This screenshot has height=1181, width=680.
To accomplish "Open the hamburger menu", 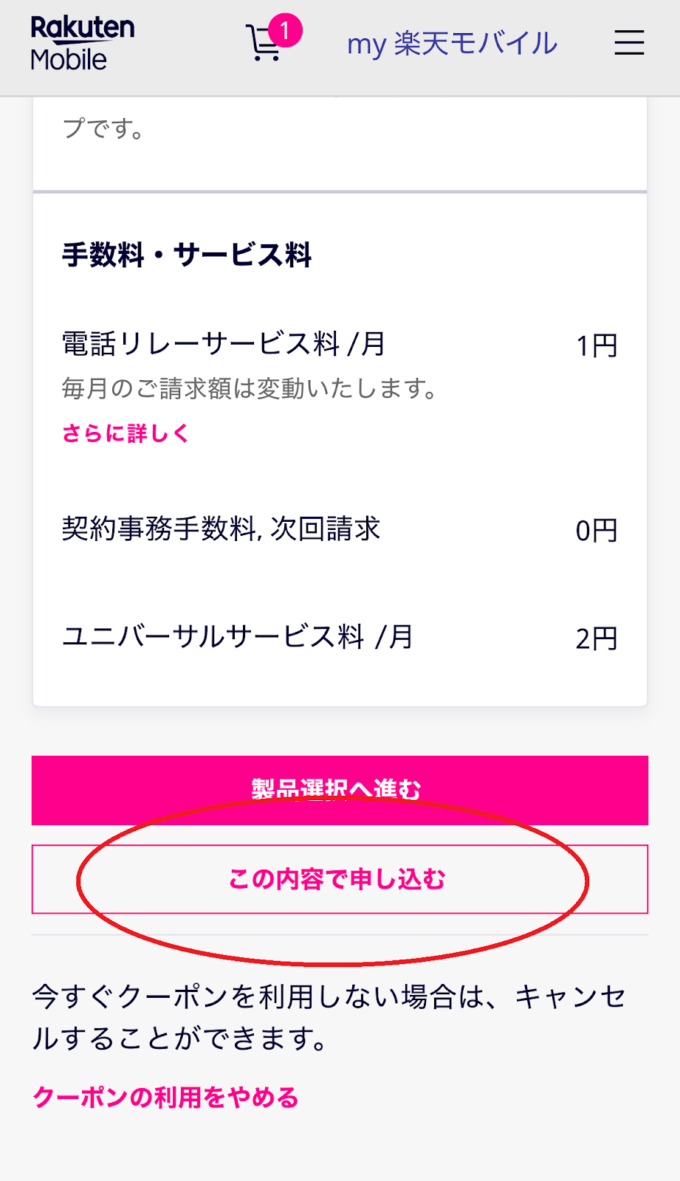I will tap(629, 43).
